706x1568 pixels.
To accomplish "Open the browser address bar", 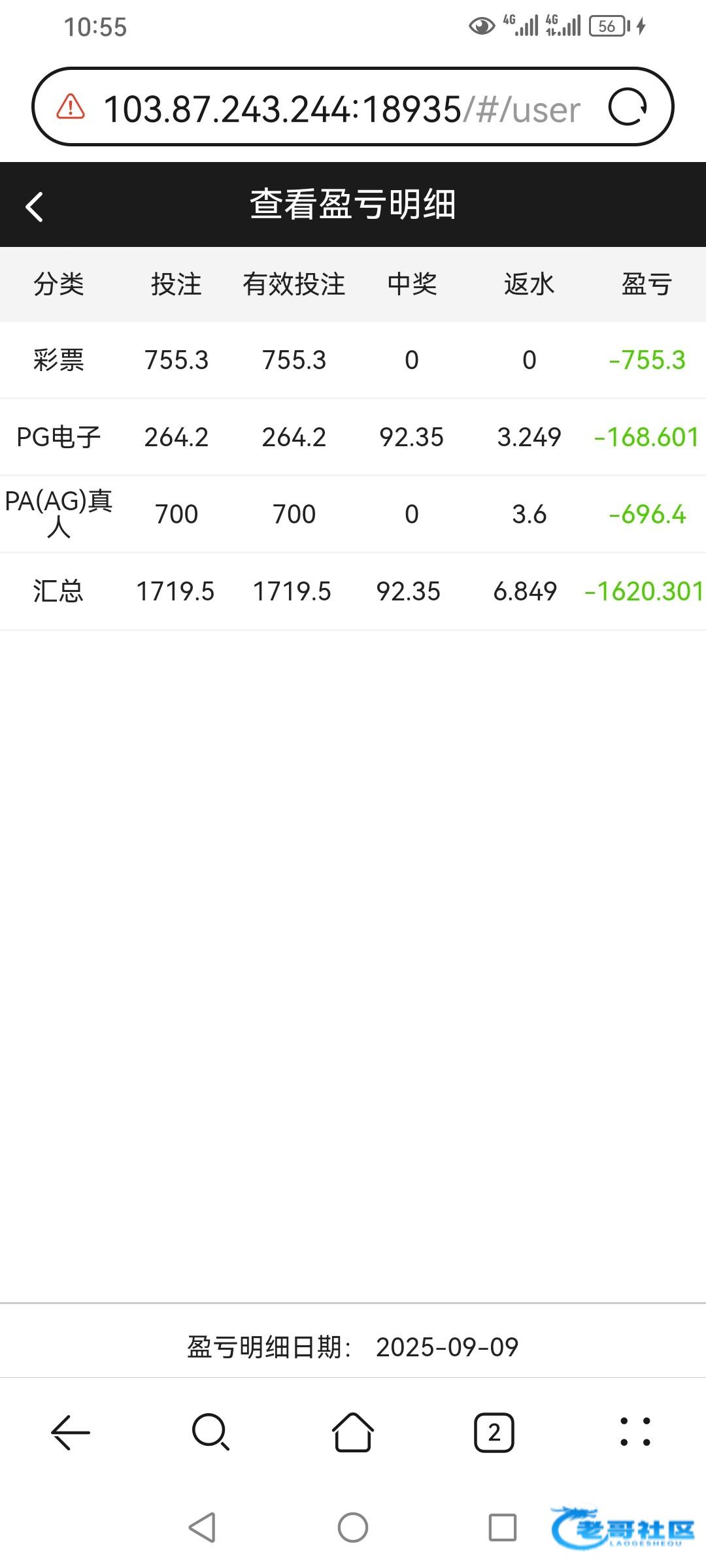I will 340,108.
